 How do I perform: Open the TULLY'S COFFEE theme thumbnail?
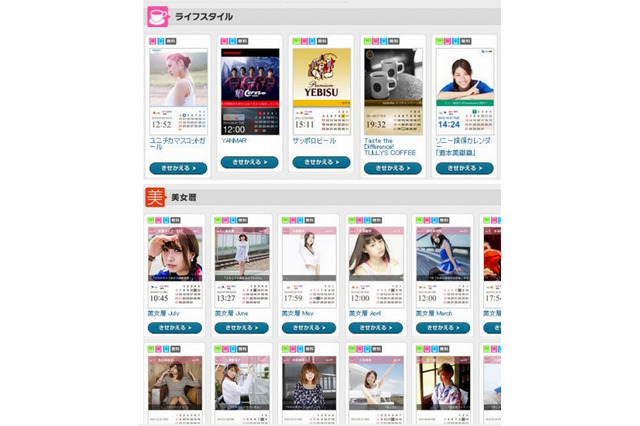(392, 78)
